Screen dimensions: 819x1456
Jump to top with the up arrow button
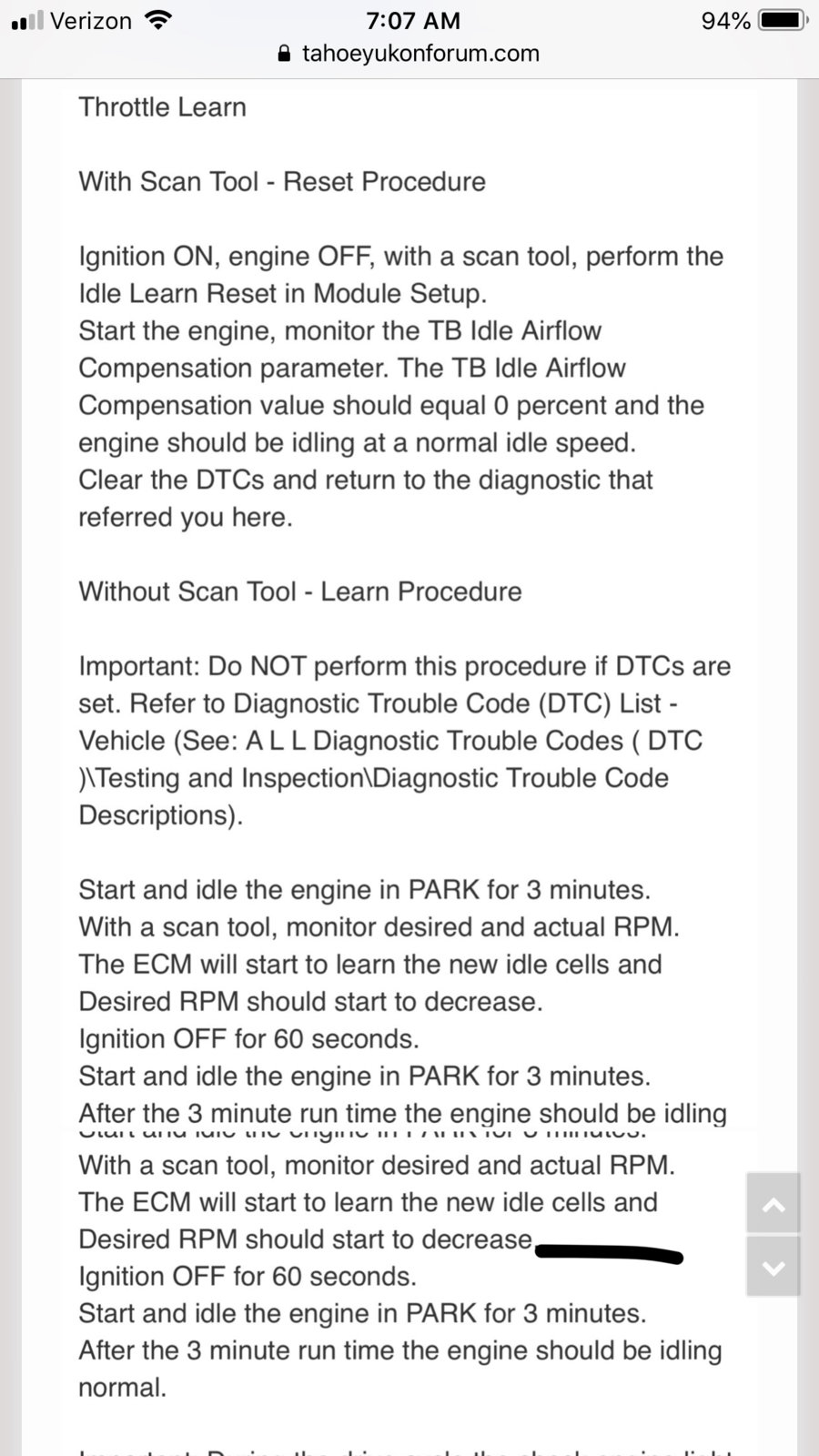(x=773, y=1203)
